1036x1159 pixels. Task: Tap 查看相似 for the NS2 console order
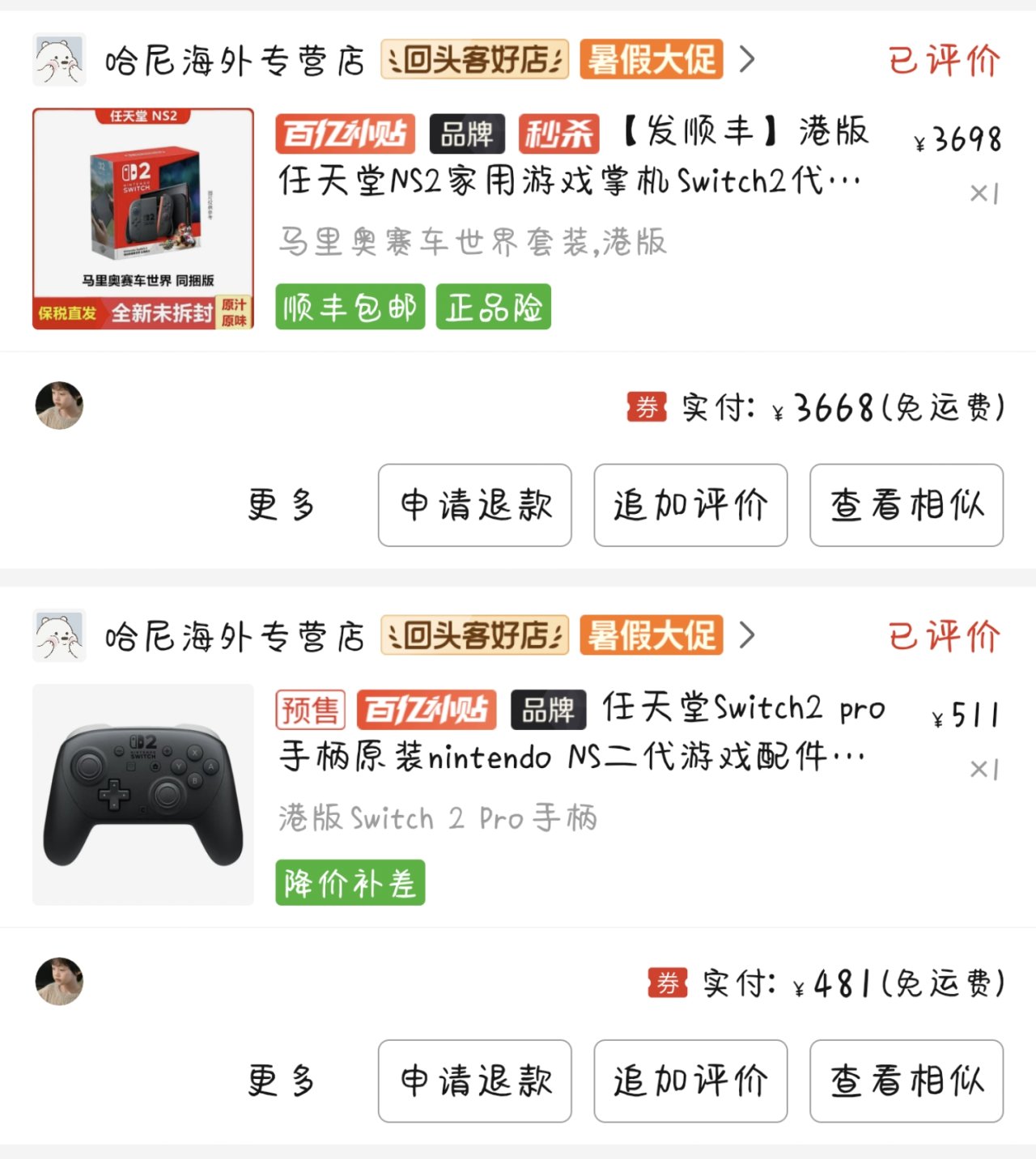(906, 505)
